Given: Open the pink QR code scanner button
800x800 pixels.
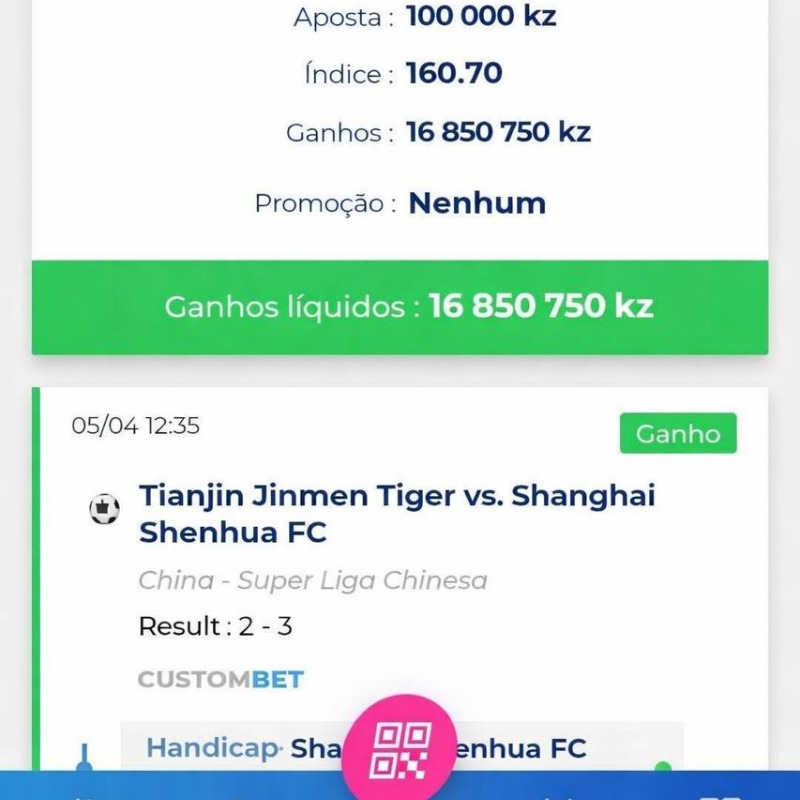Looking at the screenshot, I should point(399,752).
